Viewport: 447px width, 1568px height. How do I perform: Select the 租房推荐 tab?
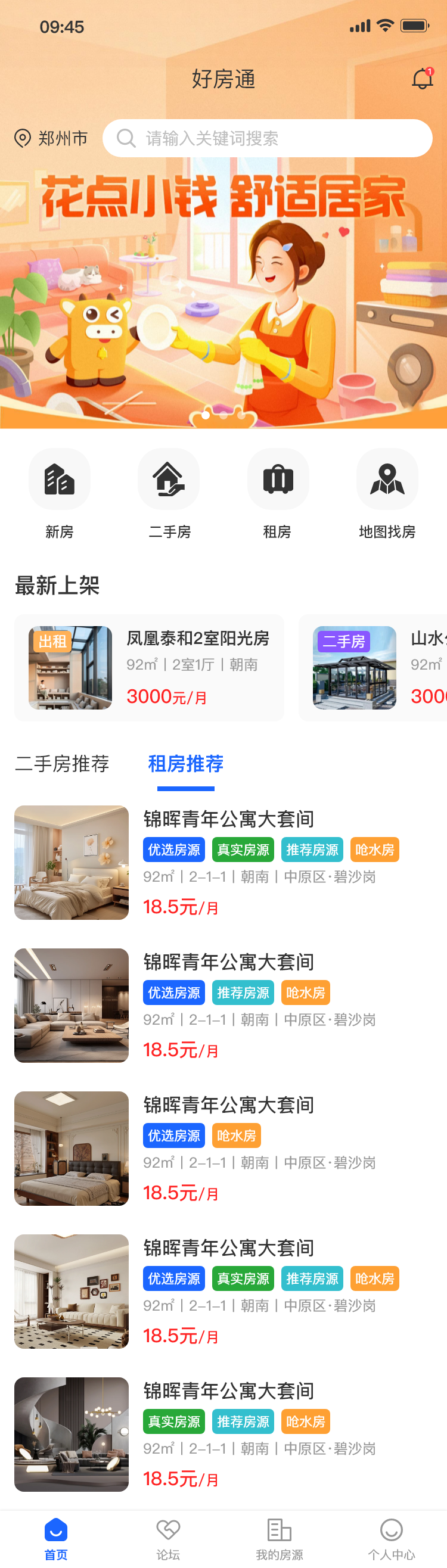click(x=186, y=763)
